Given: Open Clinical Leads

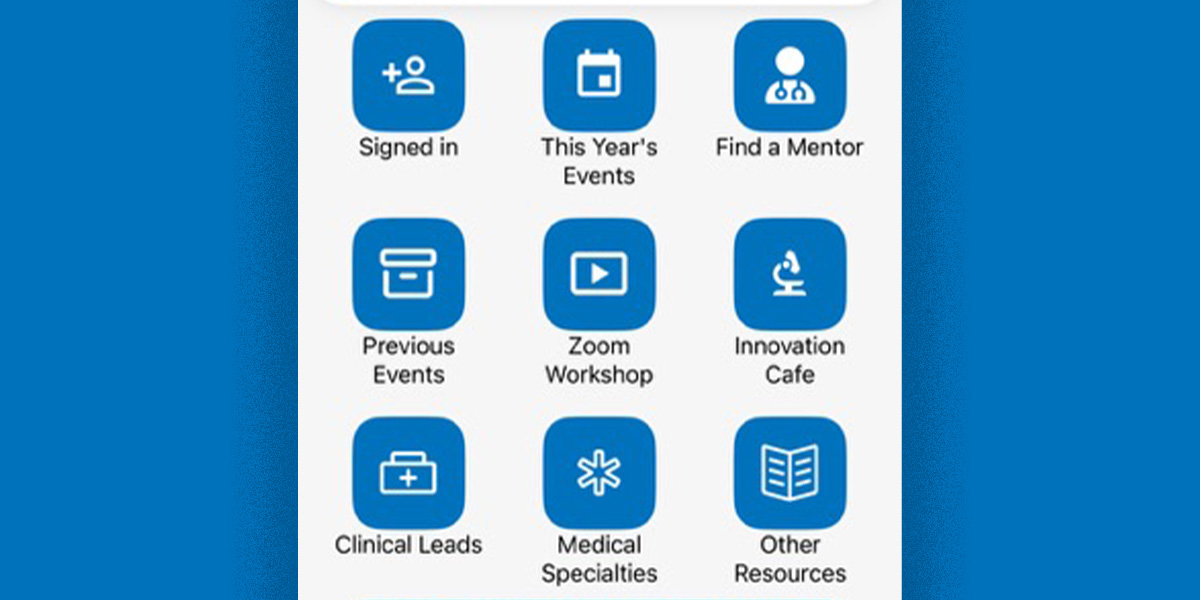Looking at the screenshot, I should (x=408, y=473).
